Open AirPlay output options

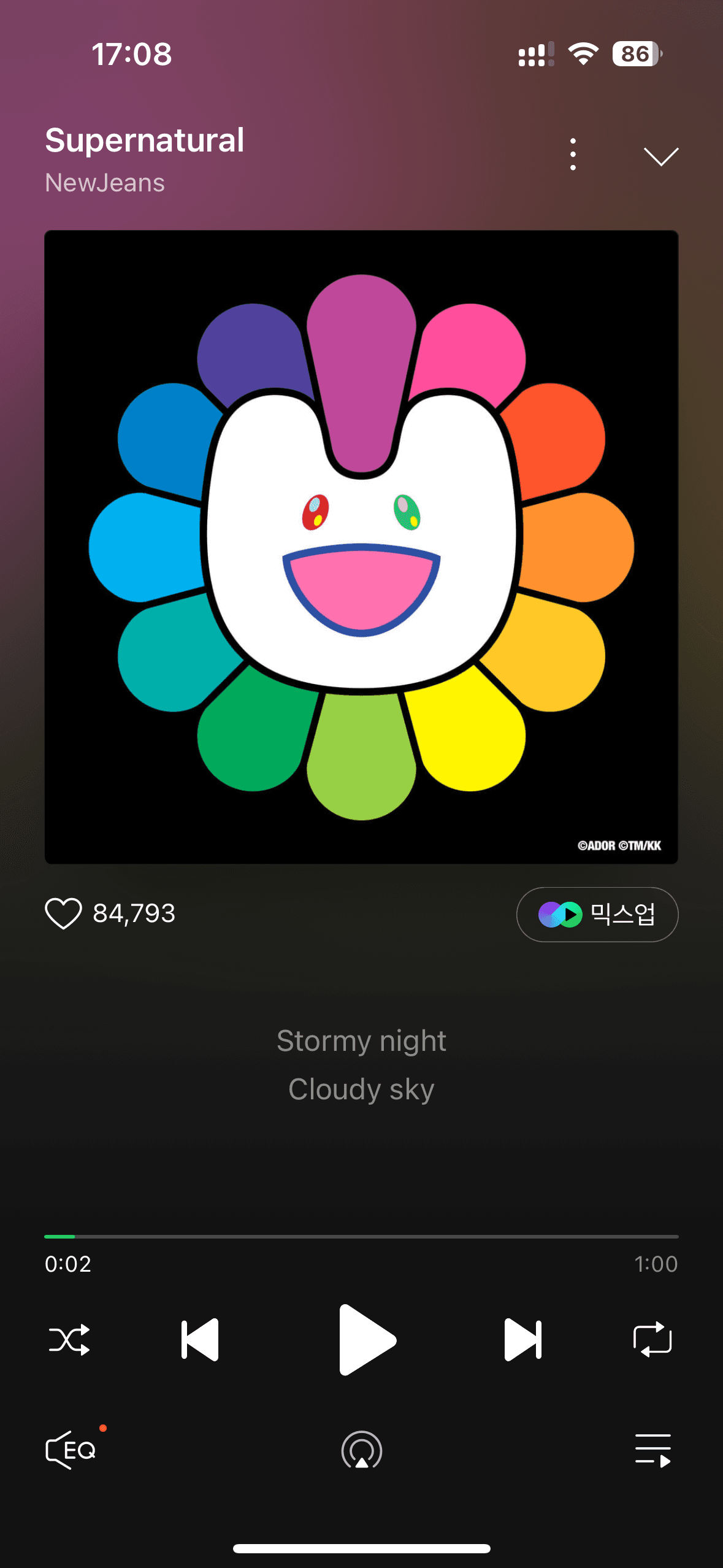(x=361, y=1450)
